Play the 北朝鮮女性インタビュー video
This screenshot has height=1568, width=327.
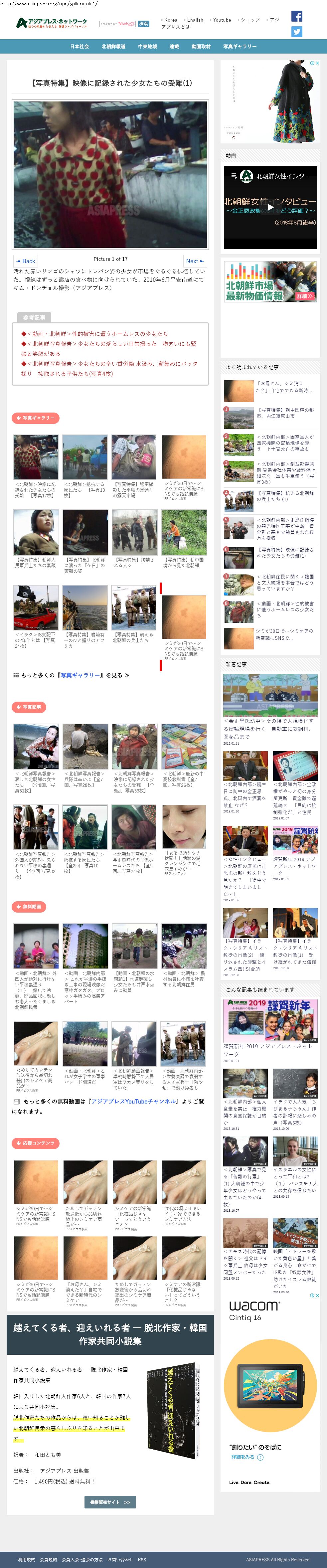point(270,207)
